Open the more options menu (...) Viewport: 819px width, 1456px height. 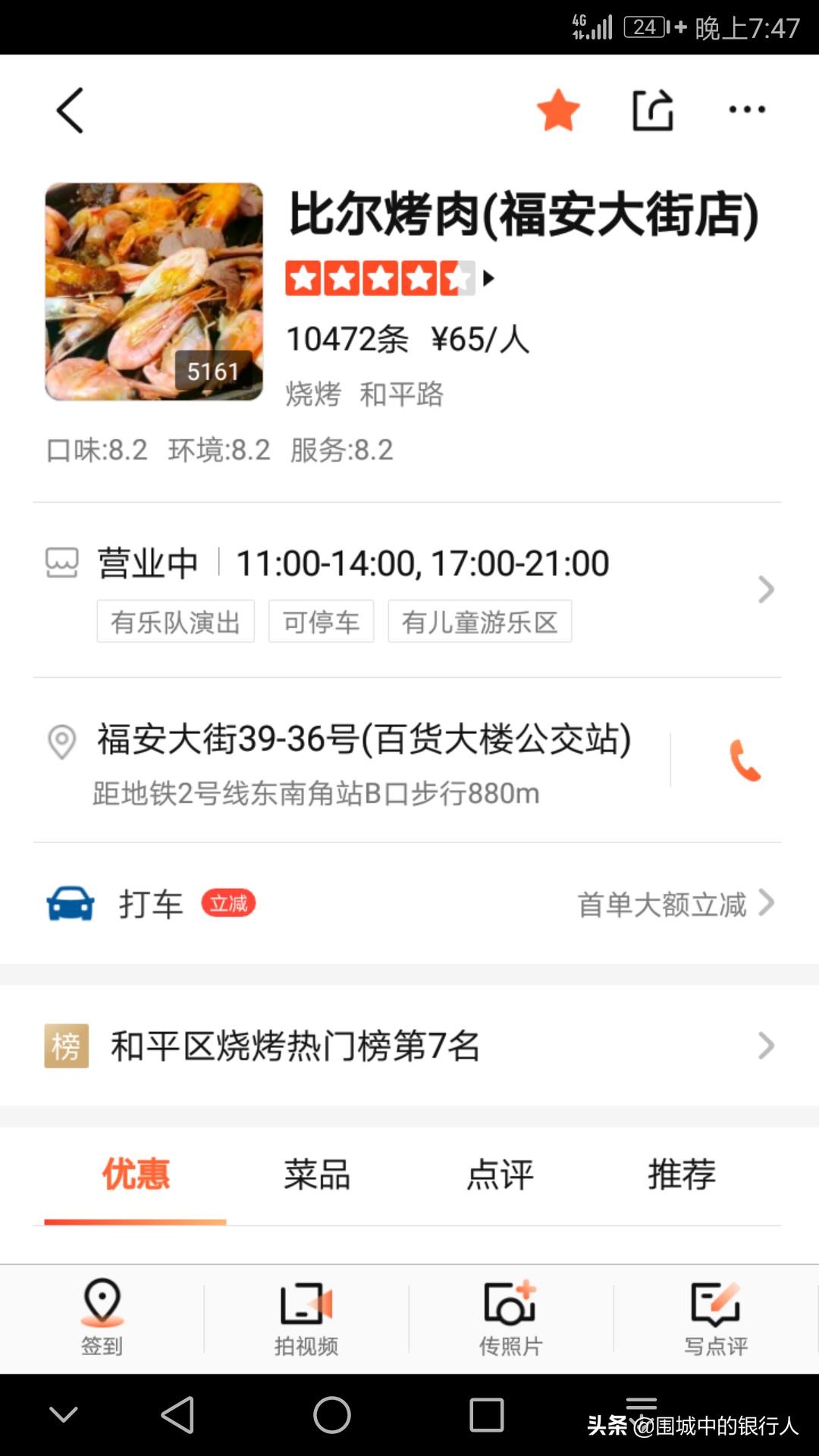747,108
